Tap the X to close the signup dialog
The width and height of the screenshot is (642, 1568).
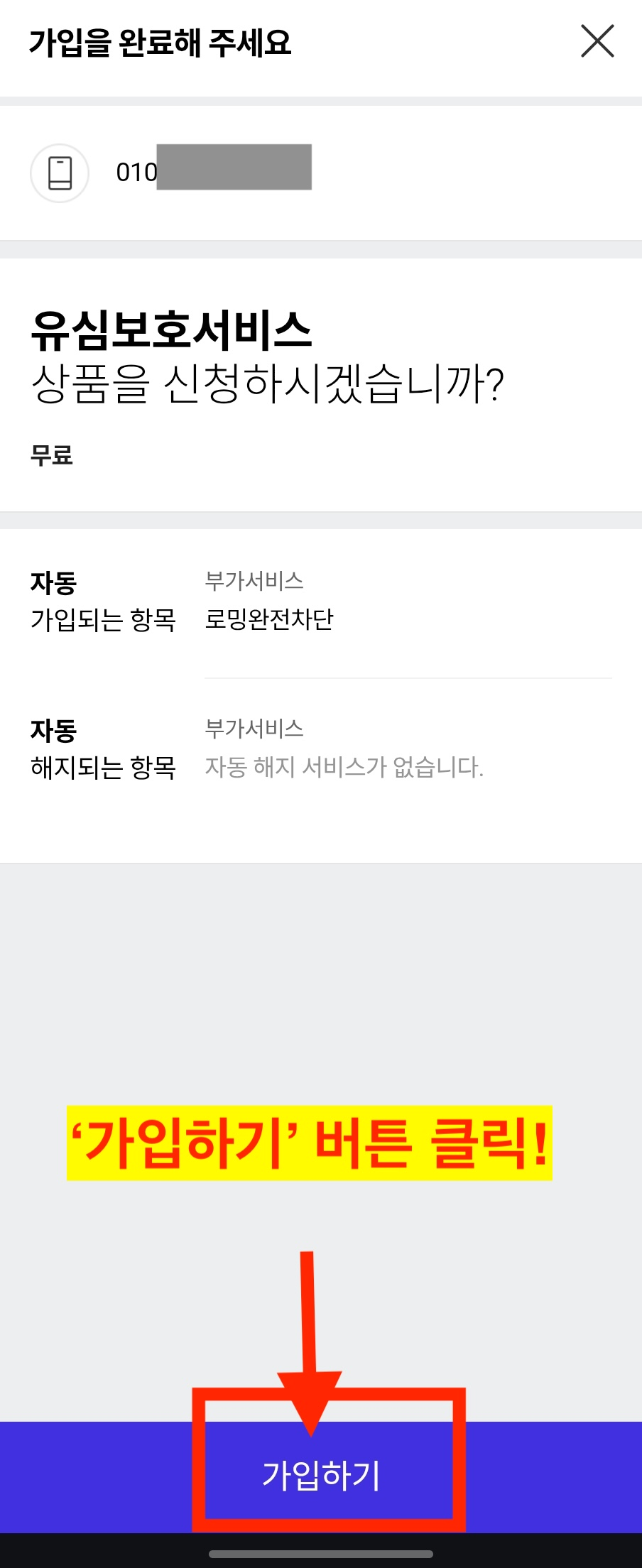click(x=597, y=40)
